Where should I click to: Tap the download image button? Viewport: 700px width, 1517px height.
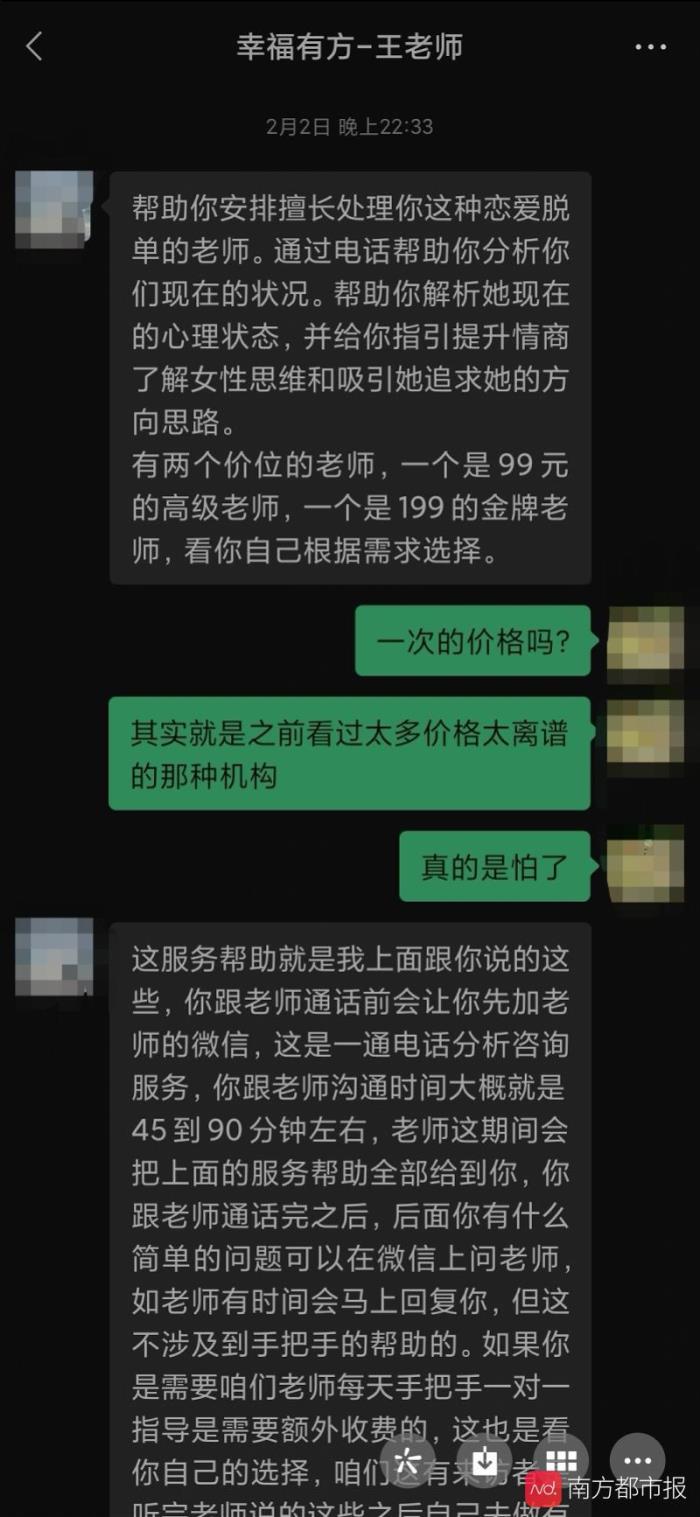[x=485, y=1462]
